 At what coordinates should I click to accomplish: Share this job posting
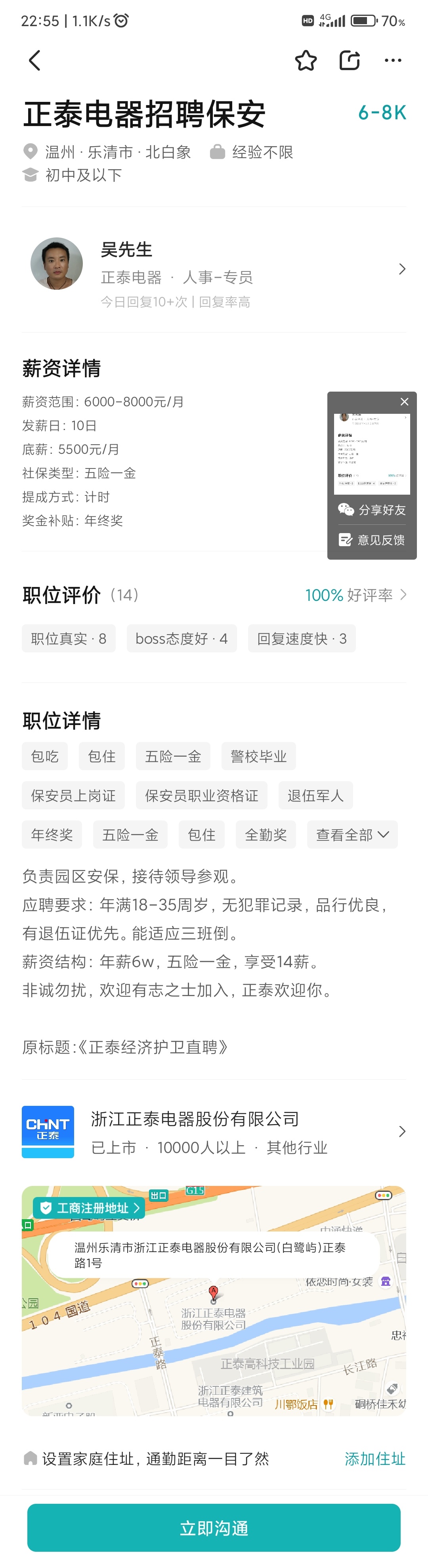click(350, 60)
